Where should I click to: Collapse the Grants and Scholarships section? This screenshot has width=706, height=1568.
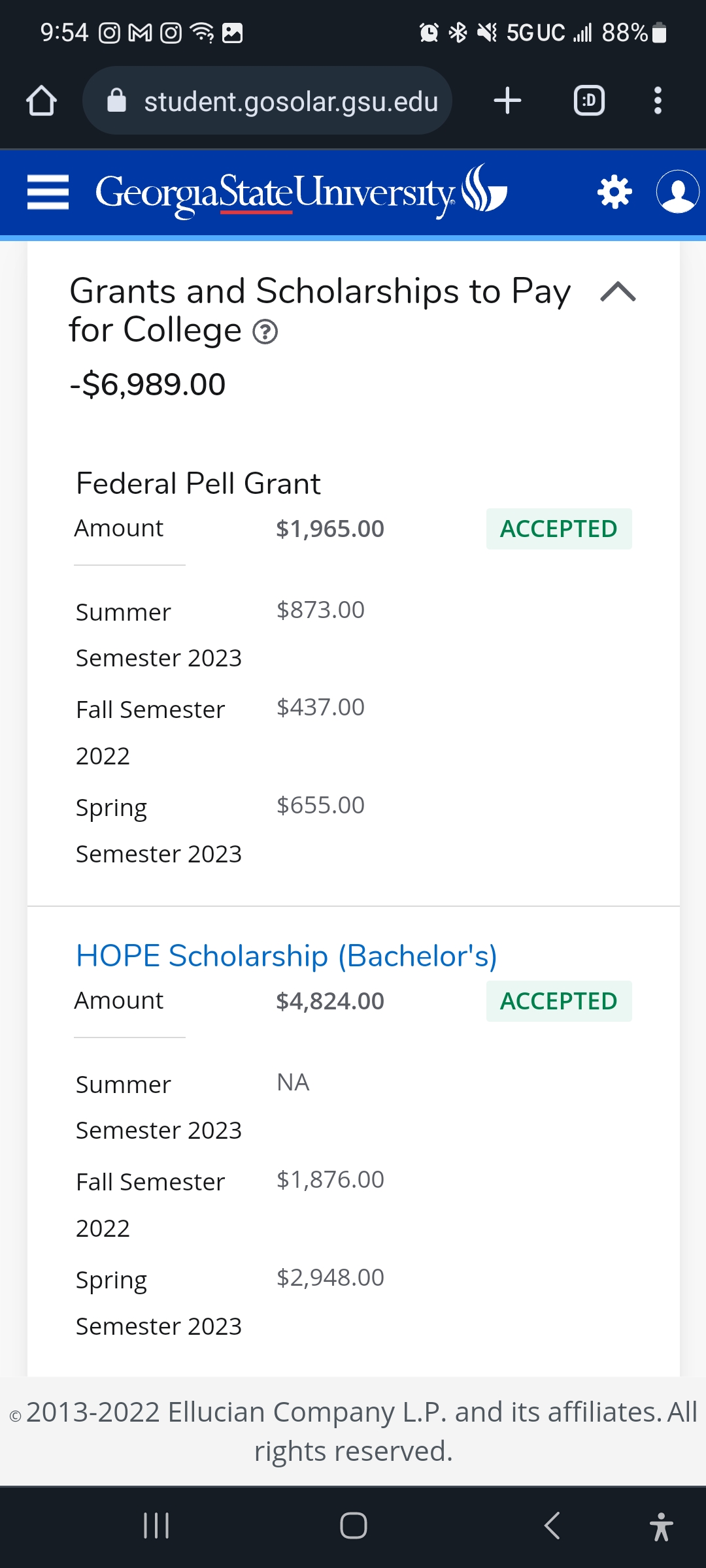[618, 291]
